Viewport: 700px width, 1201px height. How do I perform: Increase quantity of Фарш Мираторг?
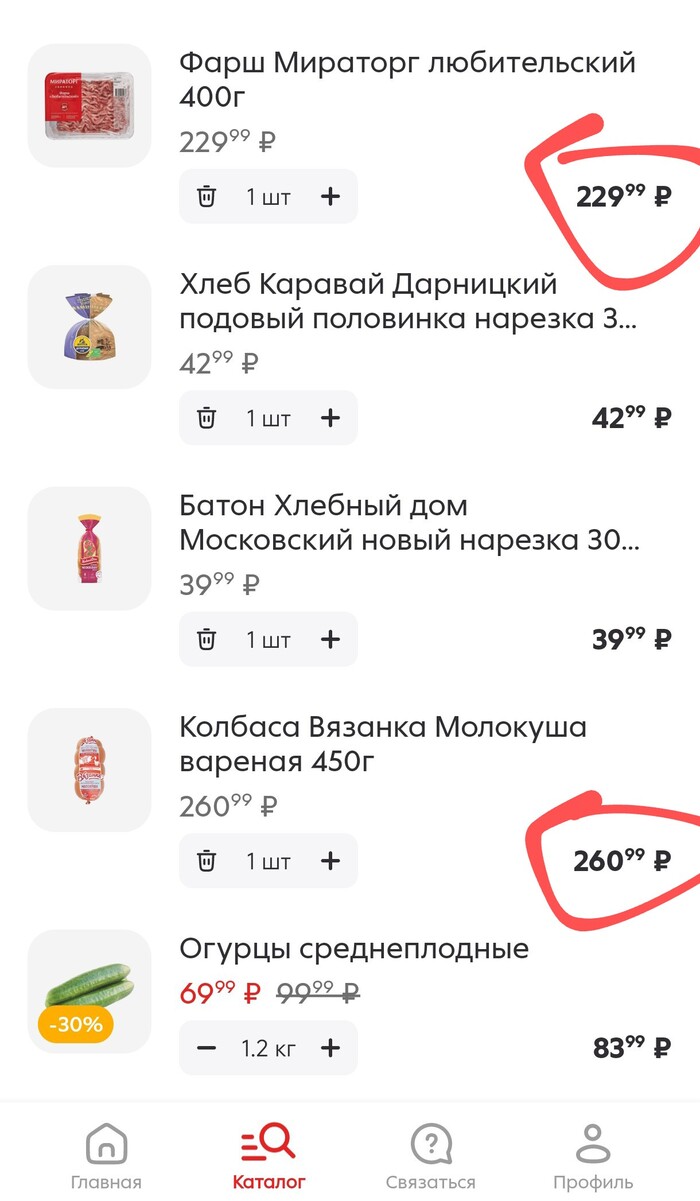click(330, 196)
